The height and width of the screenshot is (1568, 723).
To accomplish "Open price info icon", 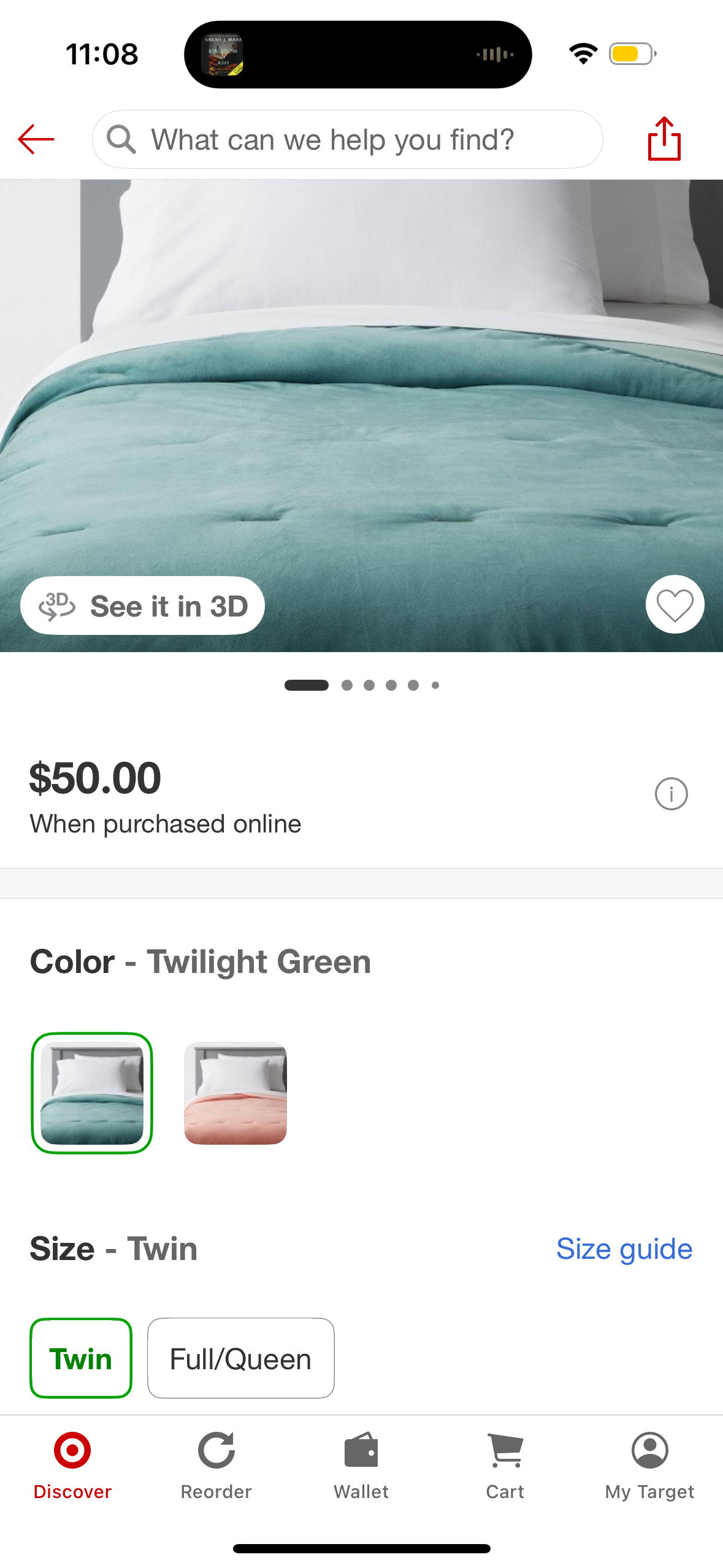I will tap(671, 794).
